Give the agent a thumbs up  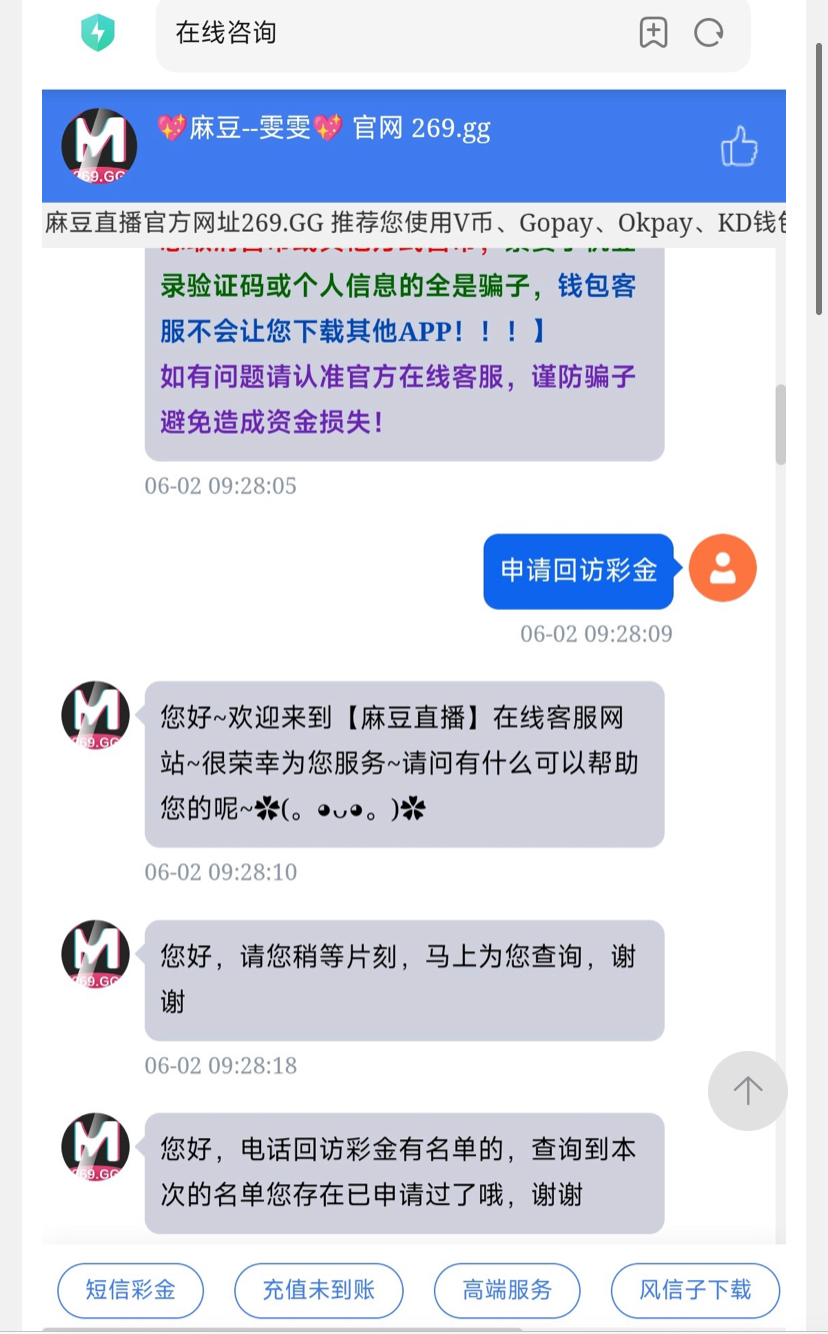point(739,147)
